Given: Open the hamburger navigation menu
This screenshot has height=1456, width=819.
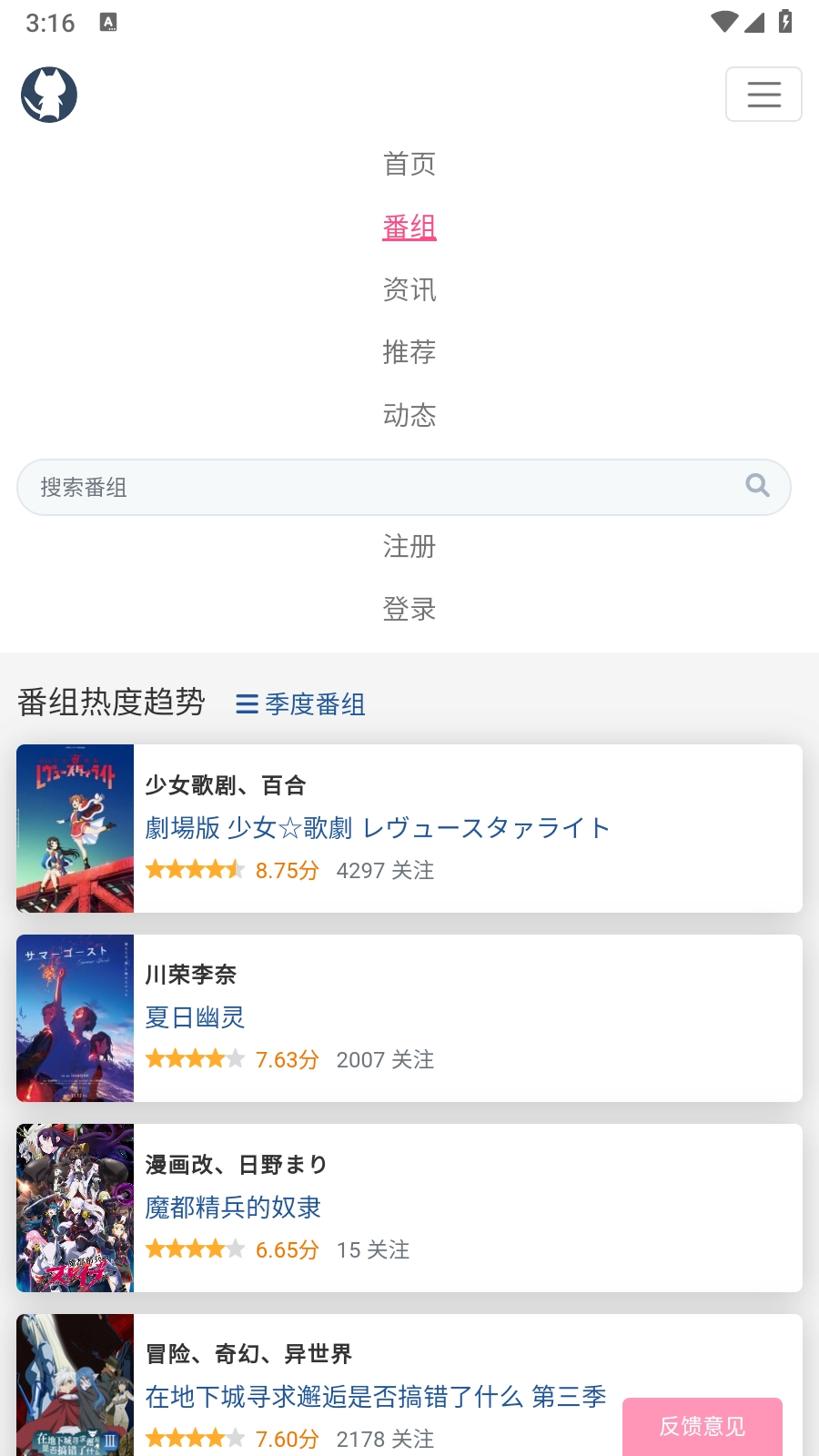Looking at the screenshot, I should coord(763,94).
